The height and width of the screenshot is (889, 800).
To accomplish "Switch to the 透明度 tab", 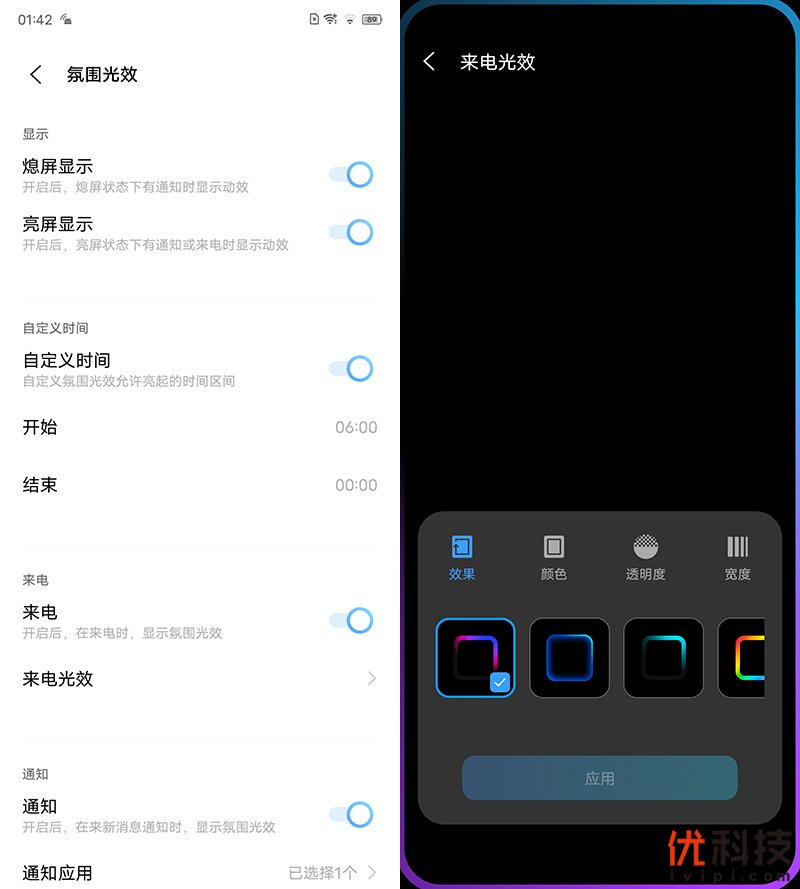I will point(646,557).
